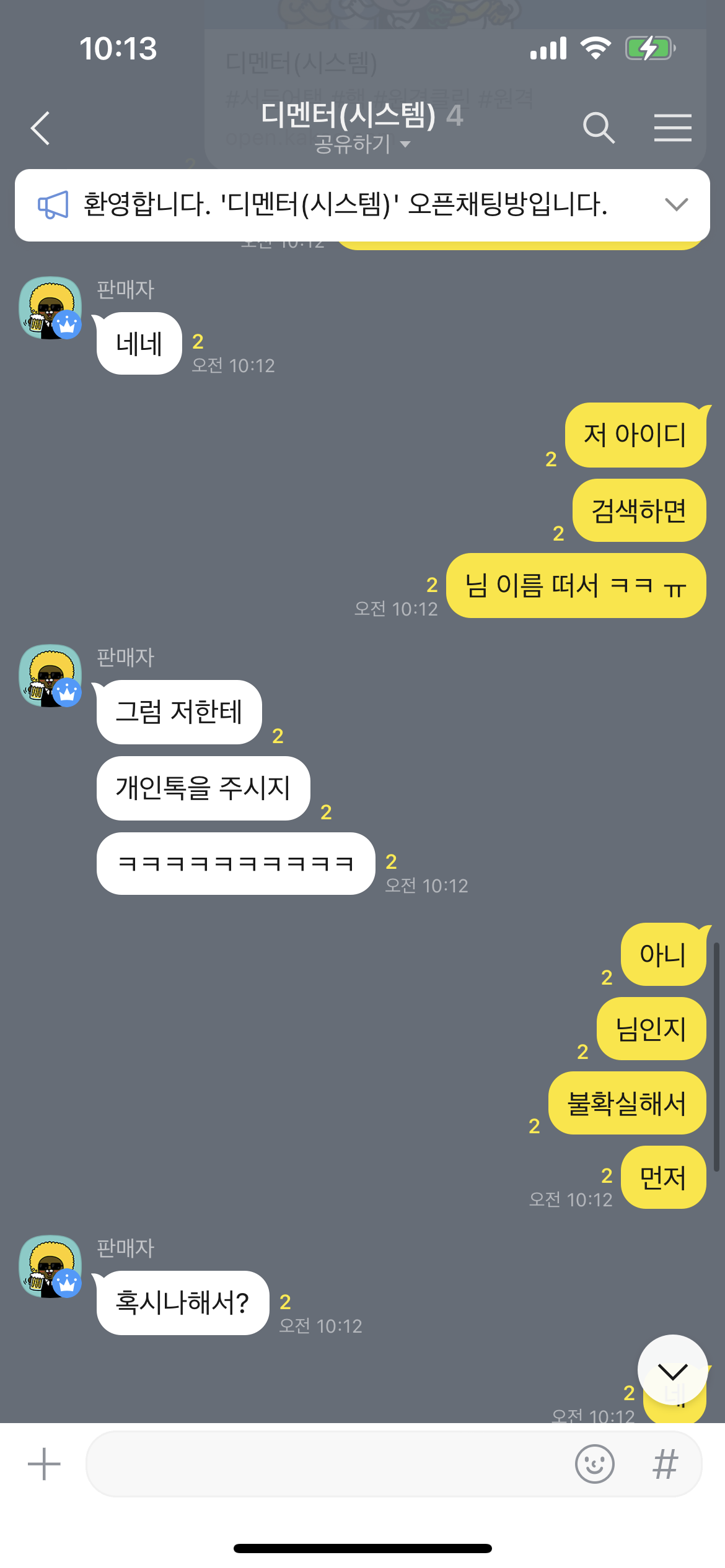Open the emoticon picker

[594, 1464]
